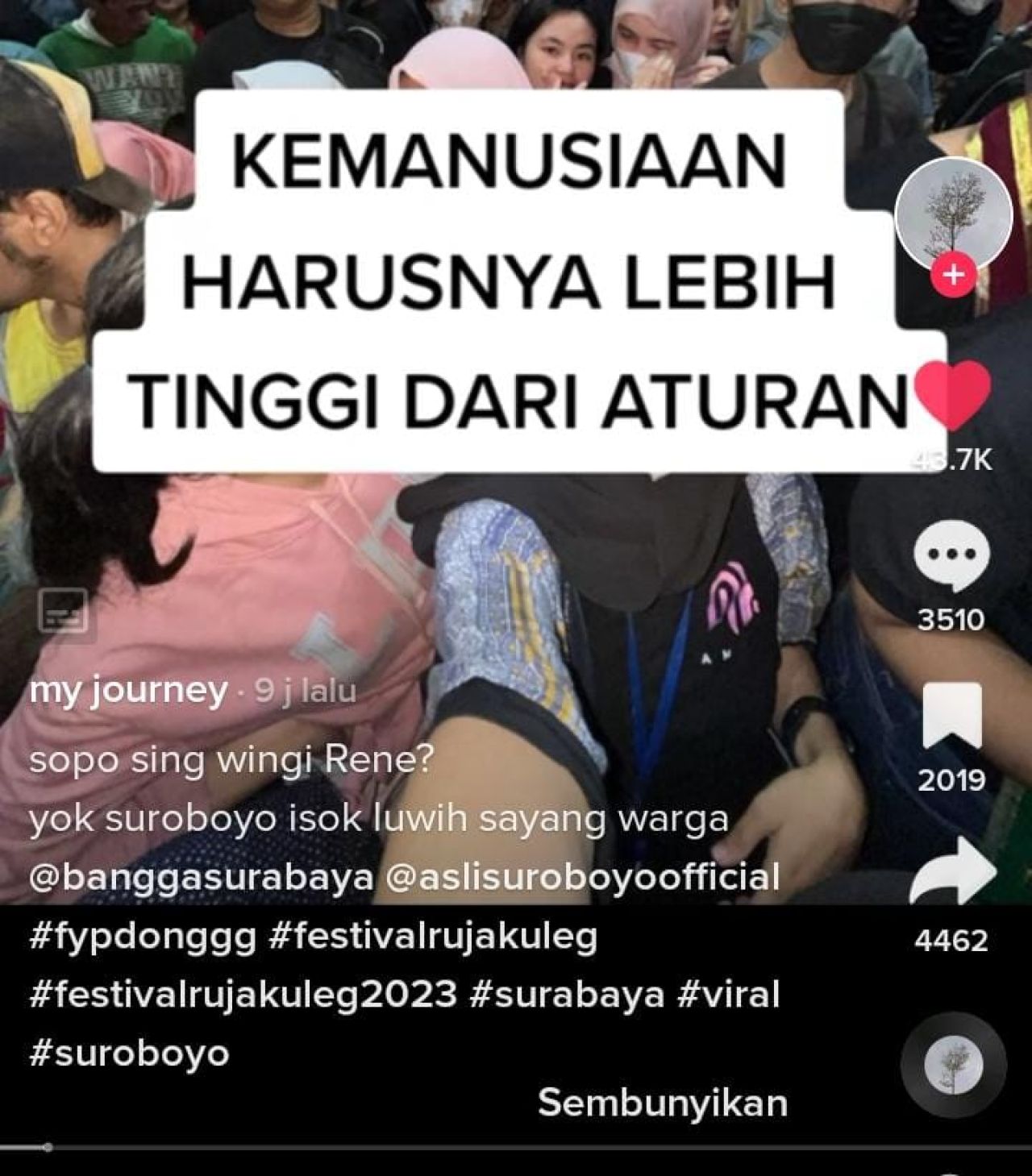Tap the video progress bar
This screenshot has width=1032, height=1176.
tap(516, 1145)
